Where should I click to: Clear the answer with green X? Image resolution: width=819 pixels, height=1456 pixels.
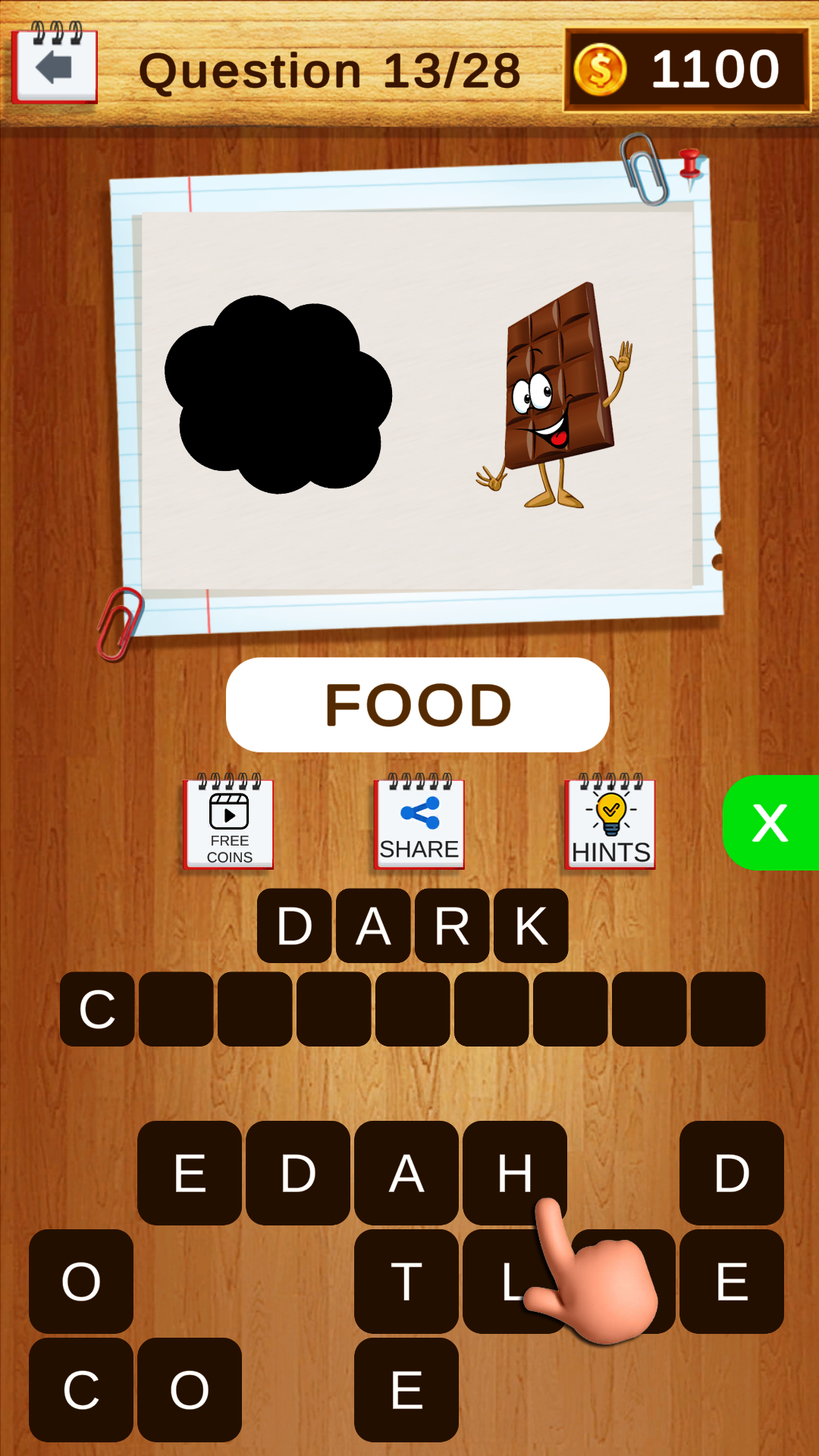(770, 823)
